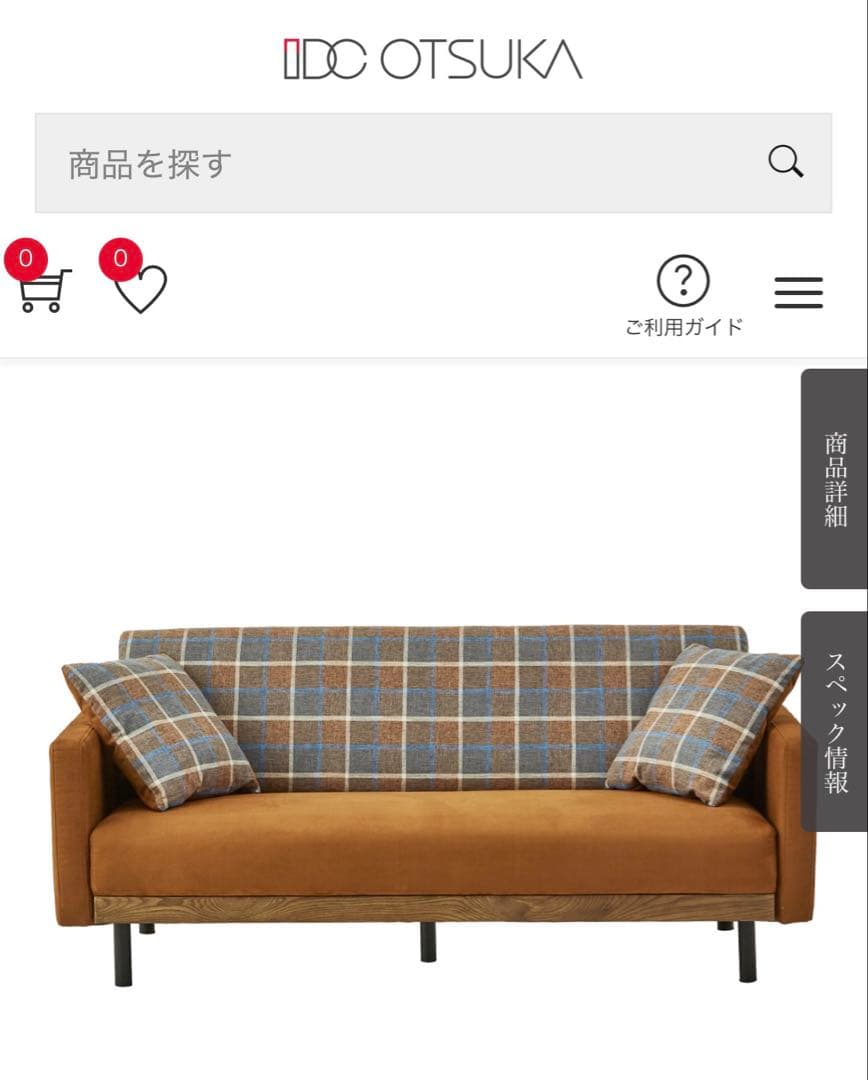Switch to the 商品詳細 product details tab

[833, 477]
